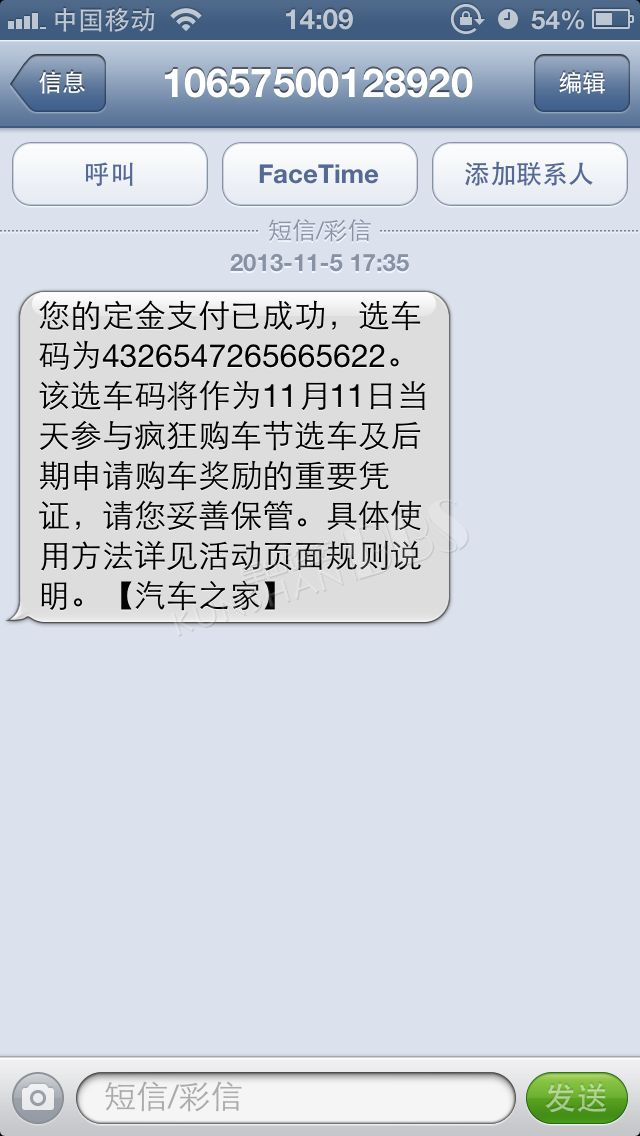Image resolution: width=640 pixels, height=1136 pixels.
Task: Start a FaceTime call
Action: 320,174
